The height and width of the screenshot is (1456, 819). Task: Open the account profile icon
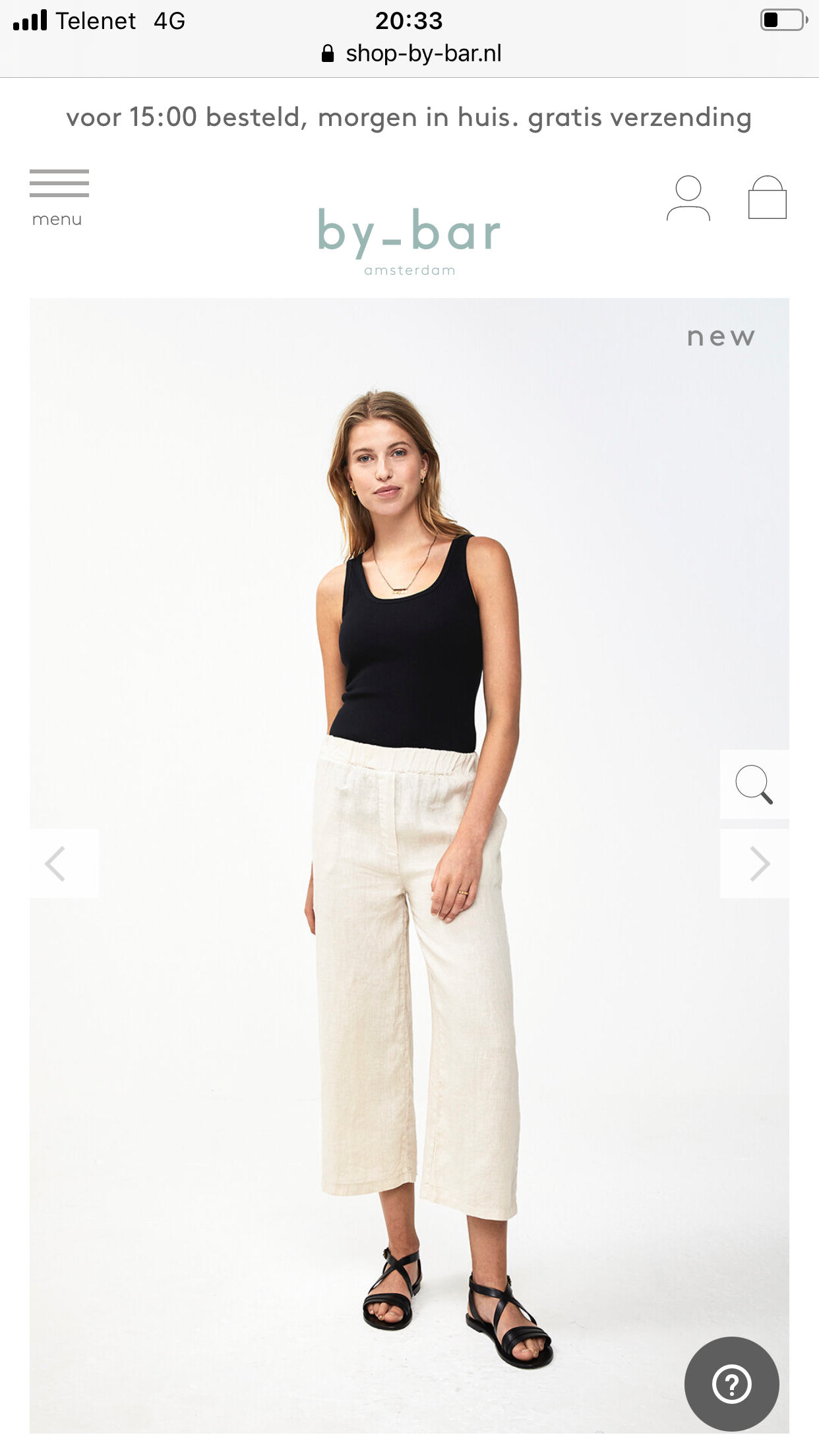[688, 198]
